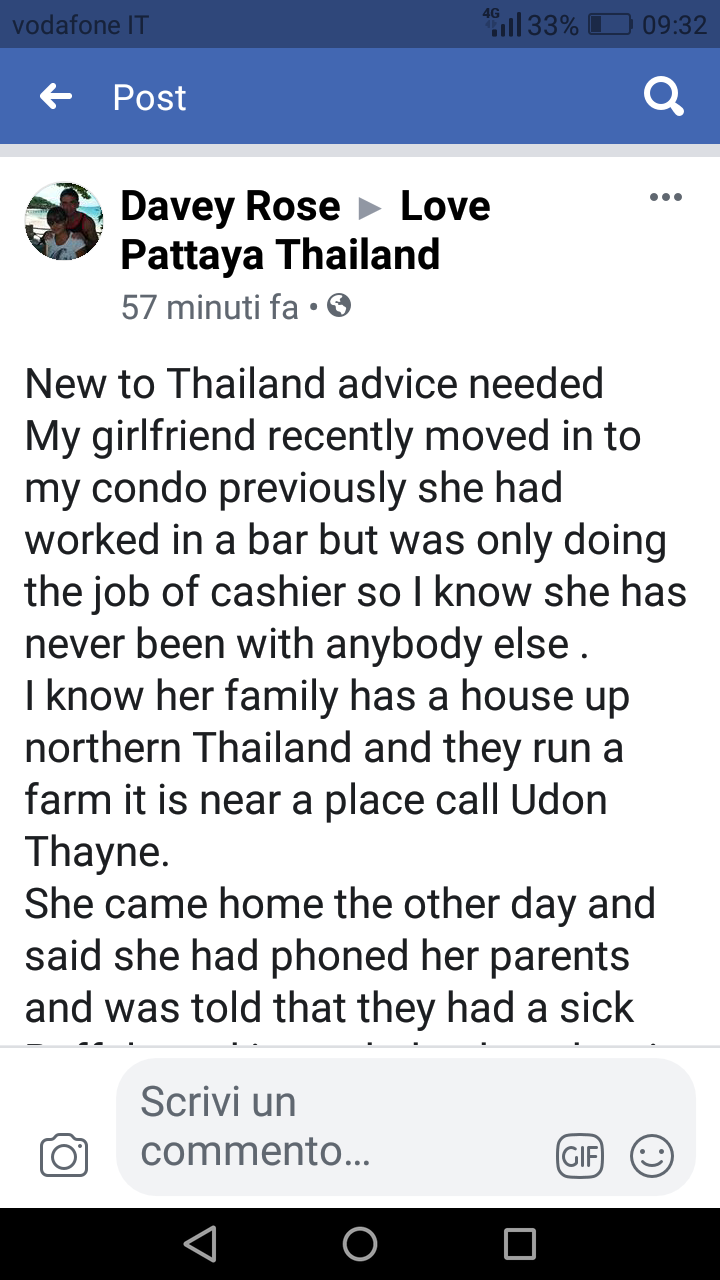Open recent apps from the navigation bar
720x1280 pixels.
click(520, 1244)
